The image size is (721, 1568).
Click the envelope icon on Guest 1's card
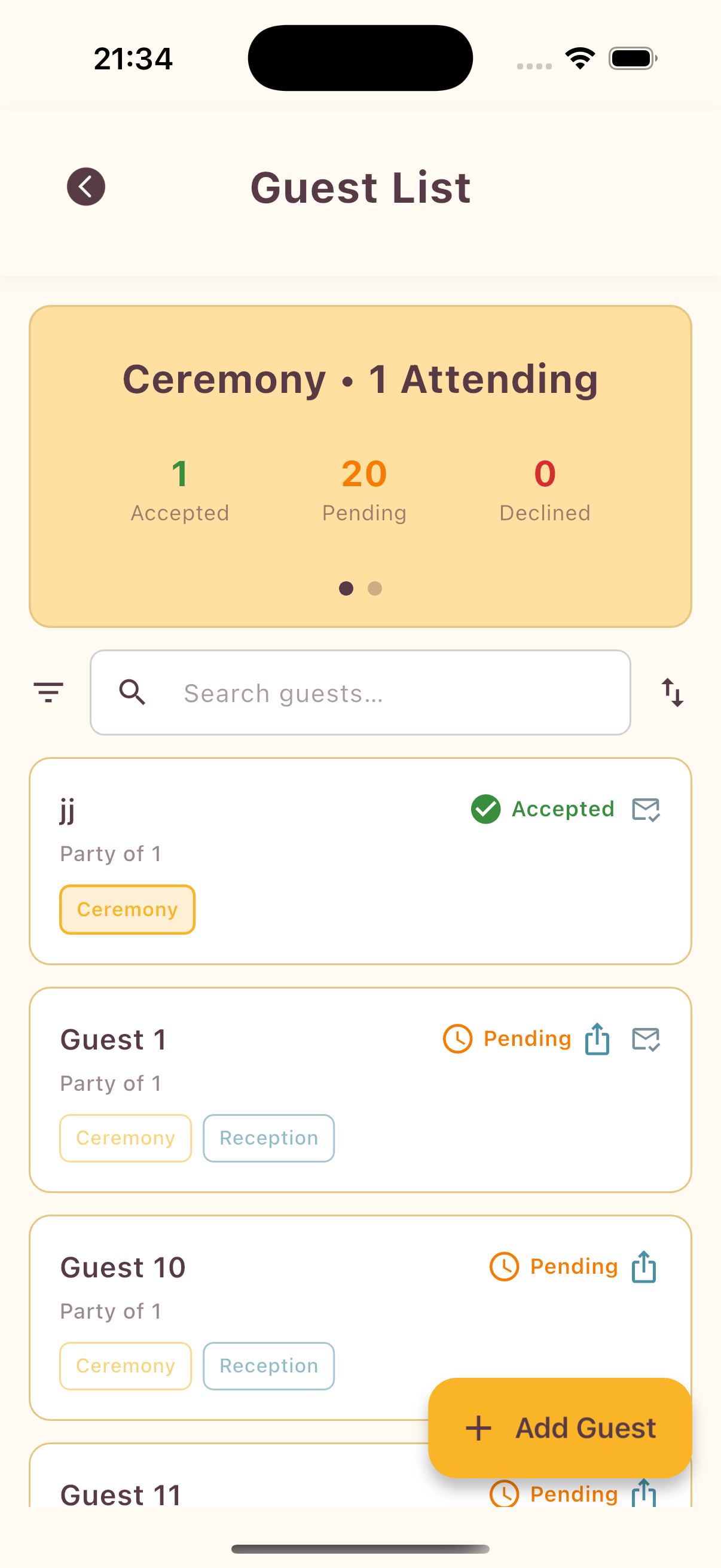click(x=646, y=1039)
